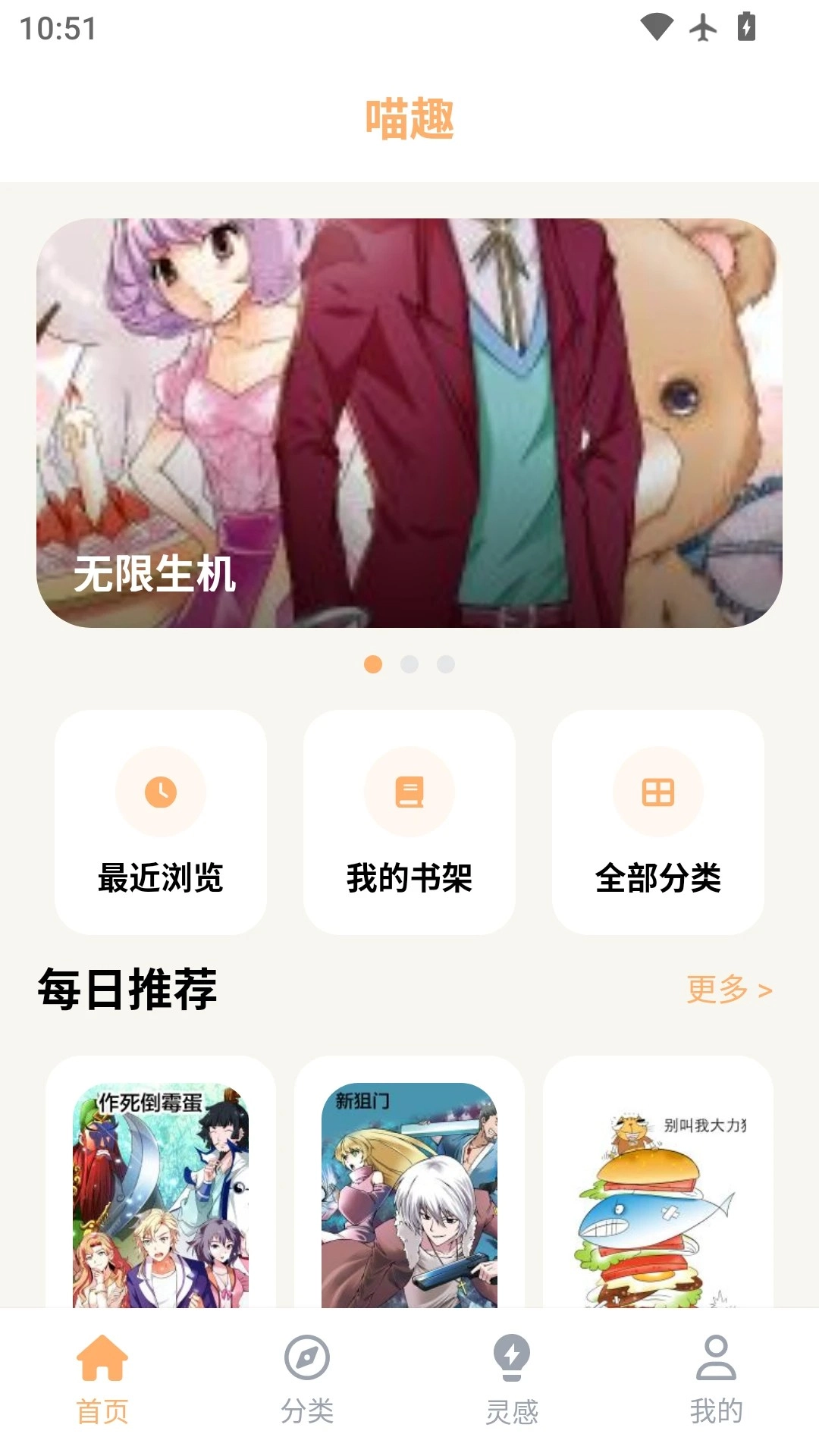This screenshot has width=819, height=1456.
Task: Open the 别叫我大力狗 comic cover
Action: coord(659,1198)
